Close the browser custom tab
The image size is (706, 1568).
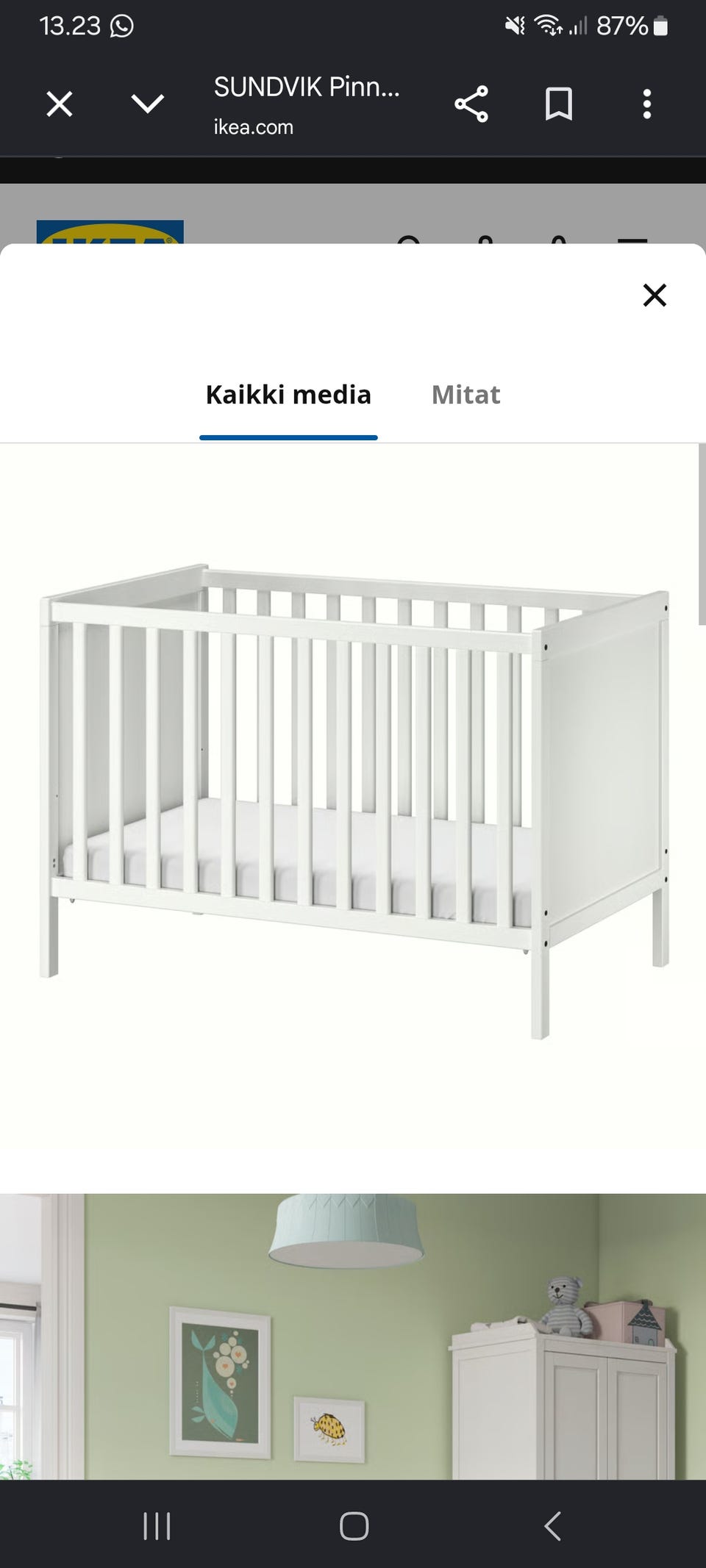[59, 104]
